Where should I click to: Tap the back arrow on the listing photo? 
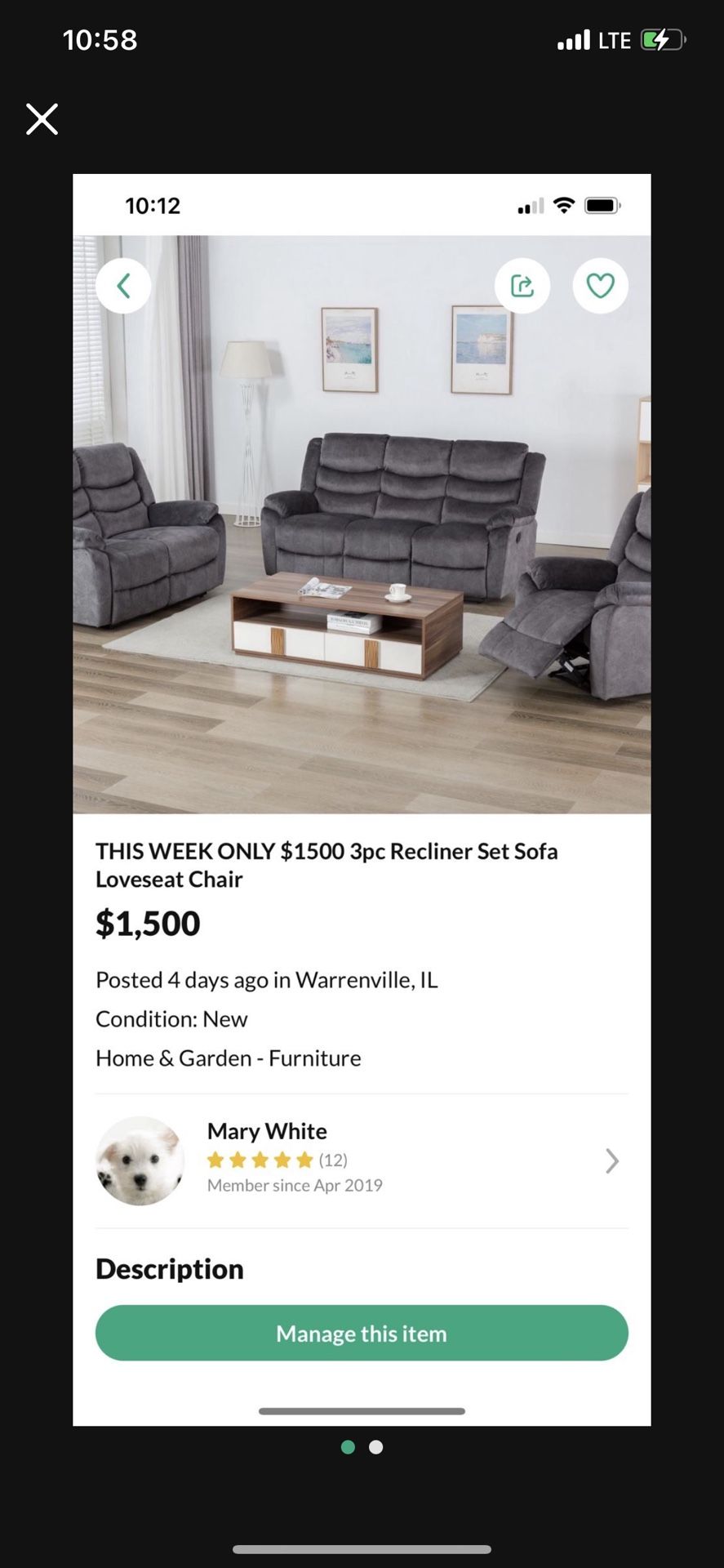(x=123, y=286)
